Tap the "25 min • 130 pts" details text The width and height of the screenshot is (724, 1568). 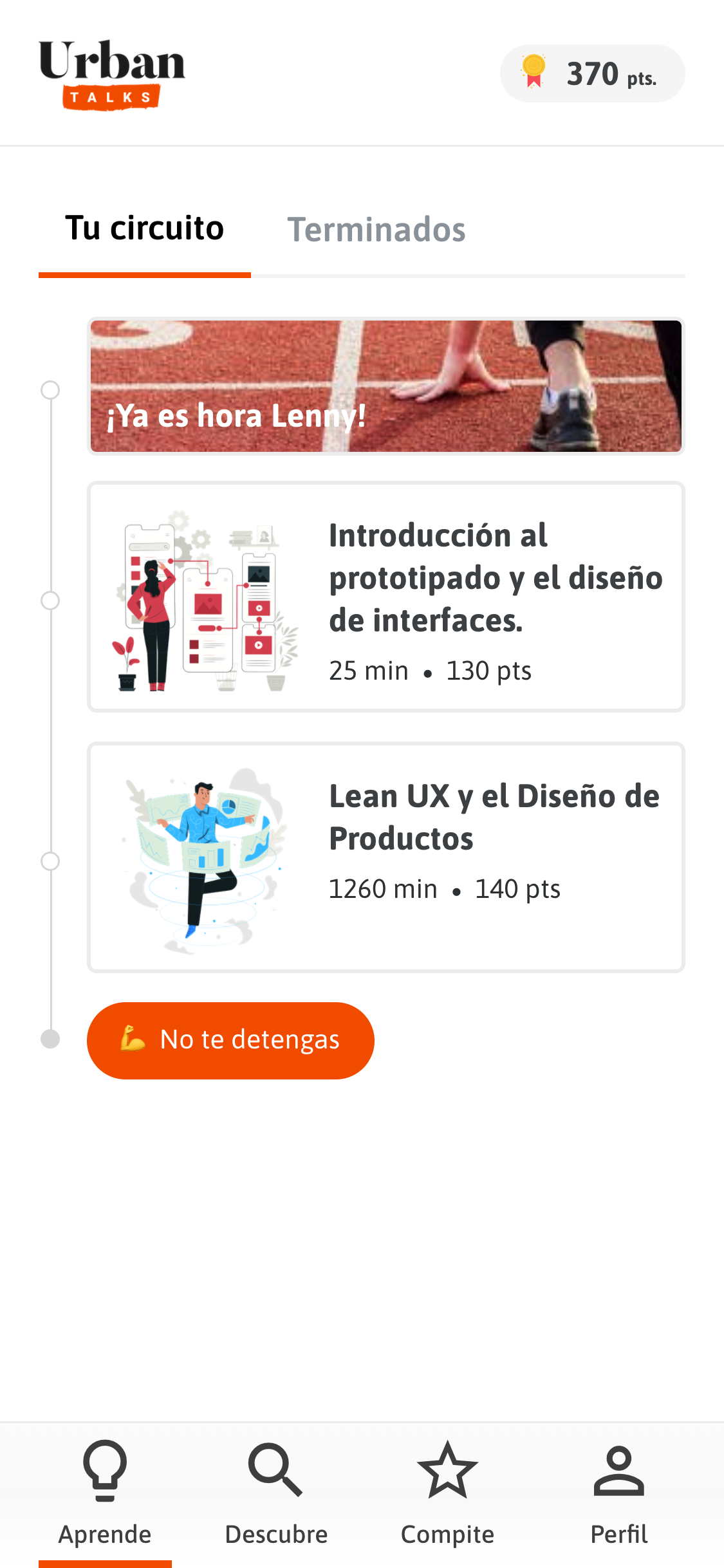click(x=430, y=670)
